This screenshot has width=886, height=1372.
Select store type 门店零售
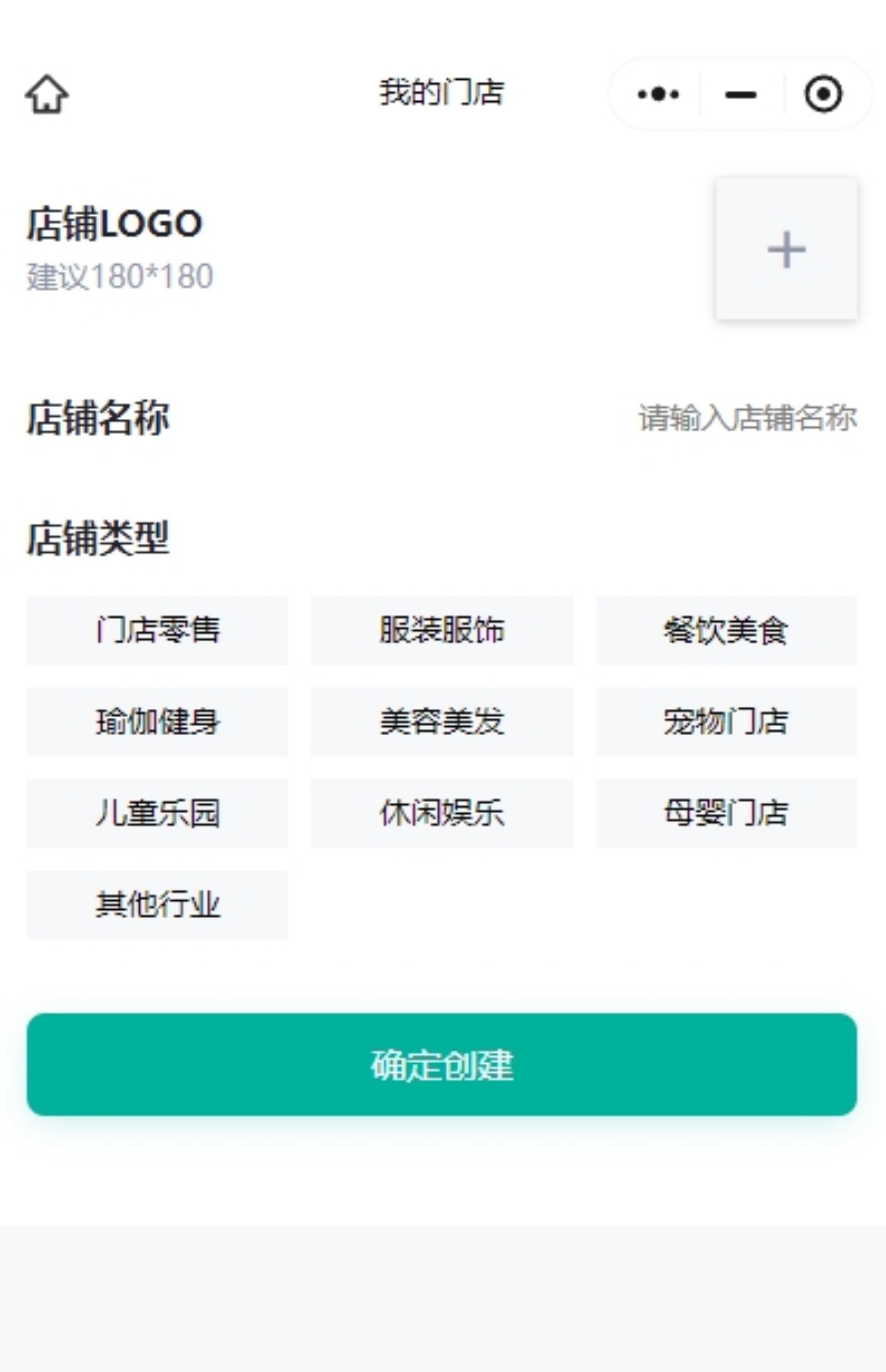[x=157, y=630]
